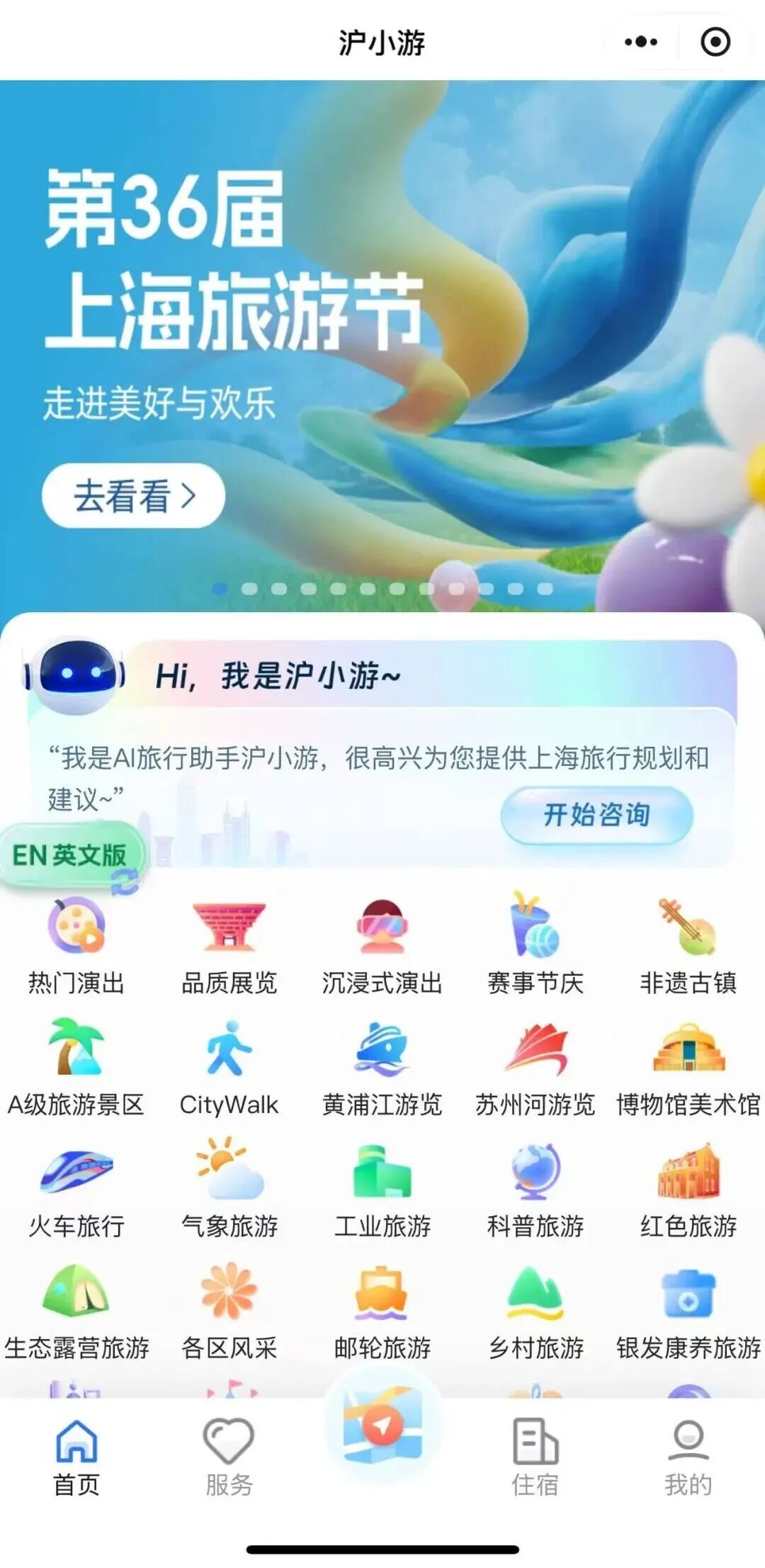This screenshot has height=1568, width=765.
Task: Start a consultation with 开始咨询
Action: click(596, 815)
